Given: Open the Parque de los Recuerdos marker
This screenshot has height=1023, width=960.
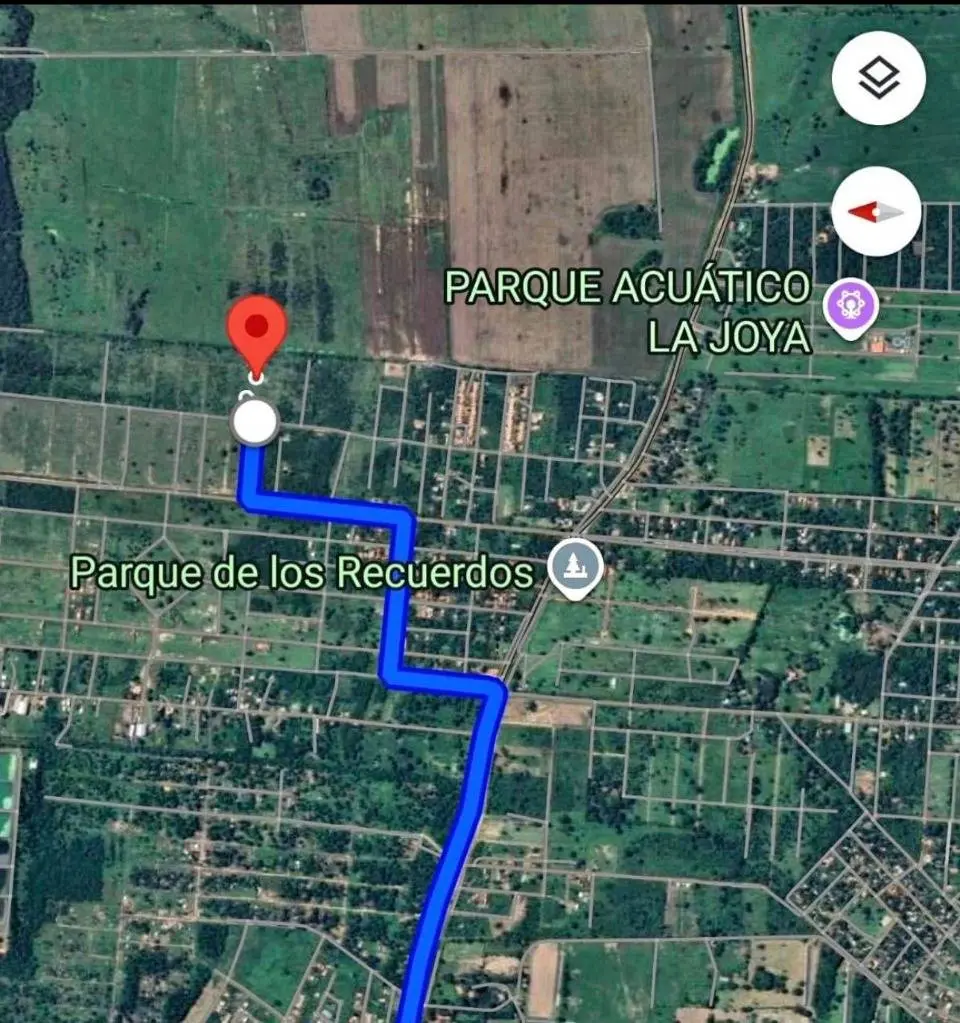Looking at the screenshot, I should pyautogui.click(x=575, y=566).
